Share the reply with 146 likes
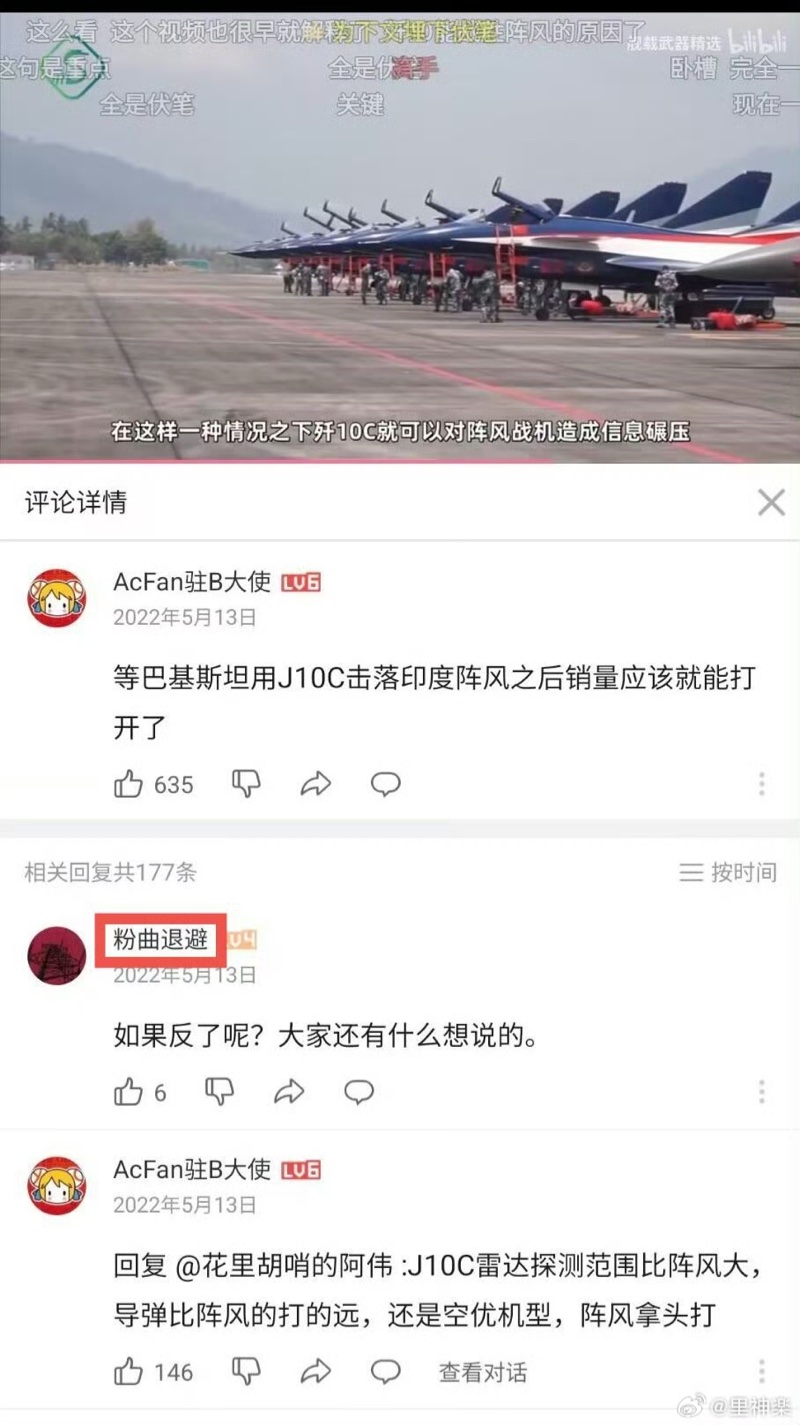Viewport: 800px width, 1425px height. coord(316,1372)
